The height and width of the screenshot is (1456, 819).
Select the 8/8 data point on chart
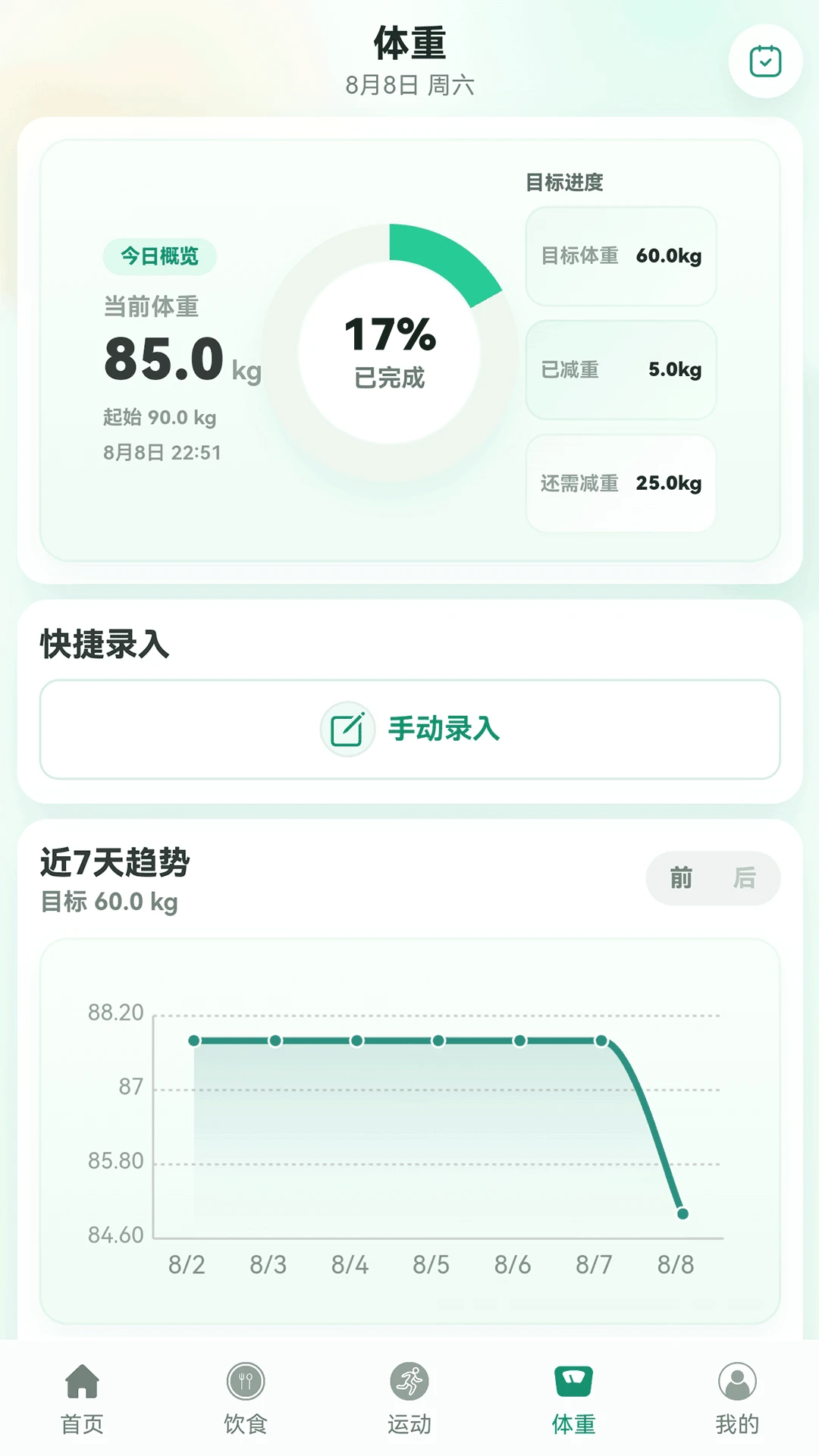(682, 1214)
